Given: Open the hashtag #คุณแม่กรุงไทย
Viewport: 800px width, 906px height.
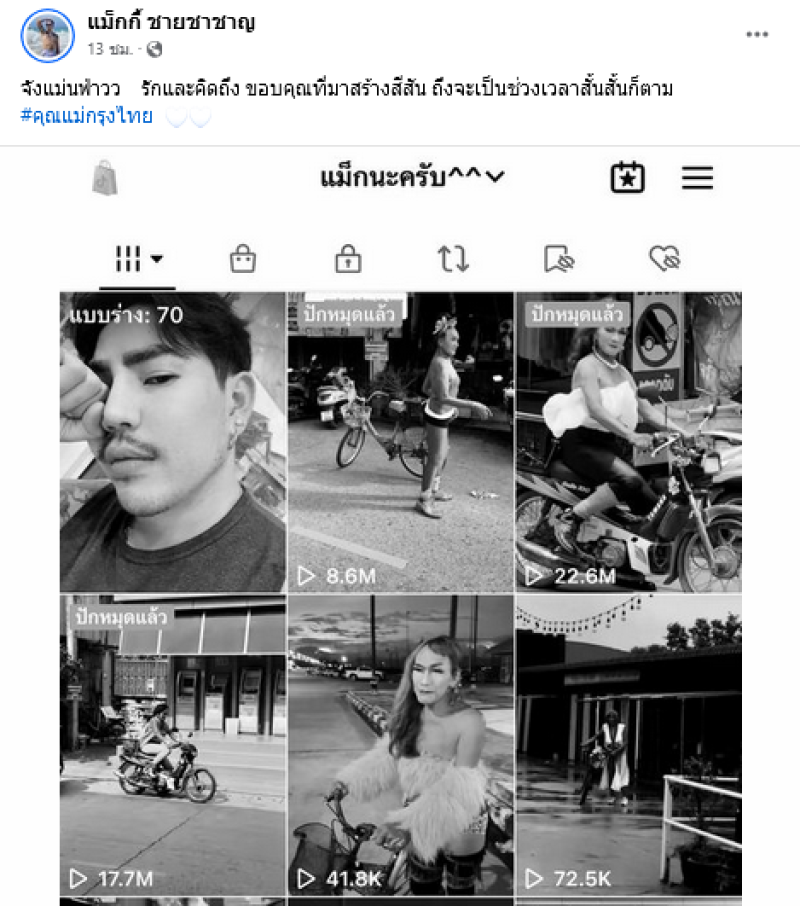Looking at the screenshot, I should pos(86,116).
